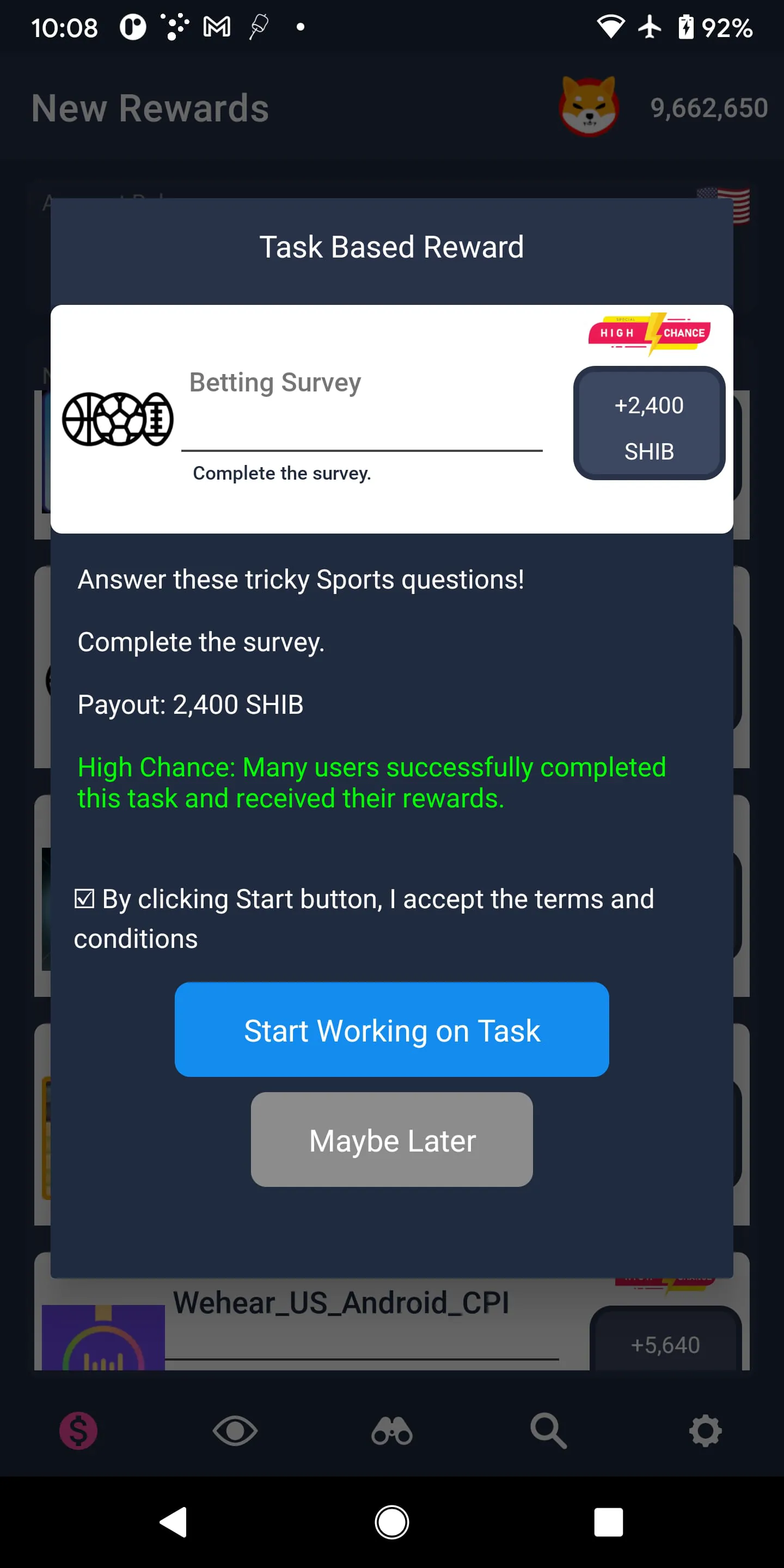Image resolution: width=784 pixels, height=1568 pixels.
Task: Select the sports balls icon on the survey card
Action: [118, 420]
